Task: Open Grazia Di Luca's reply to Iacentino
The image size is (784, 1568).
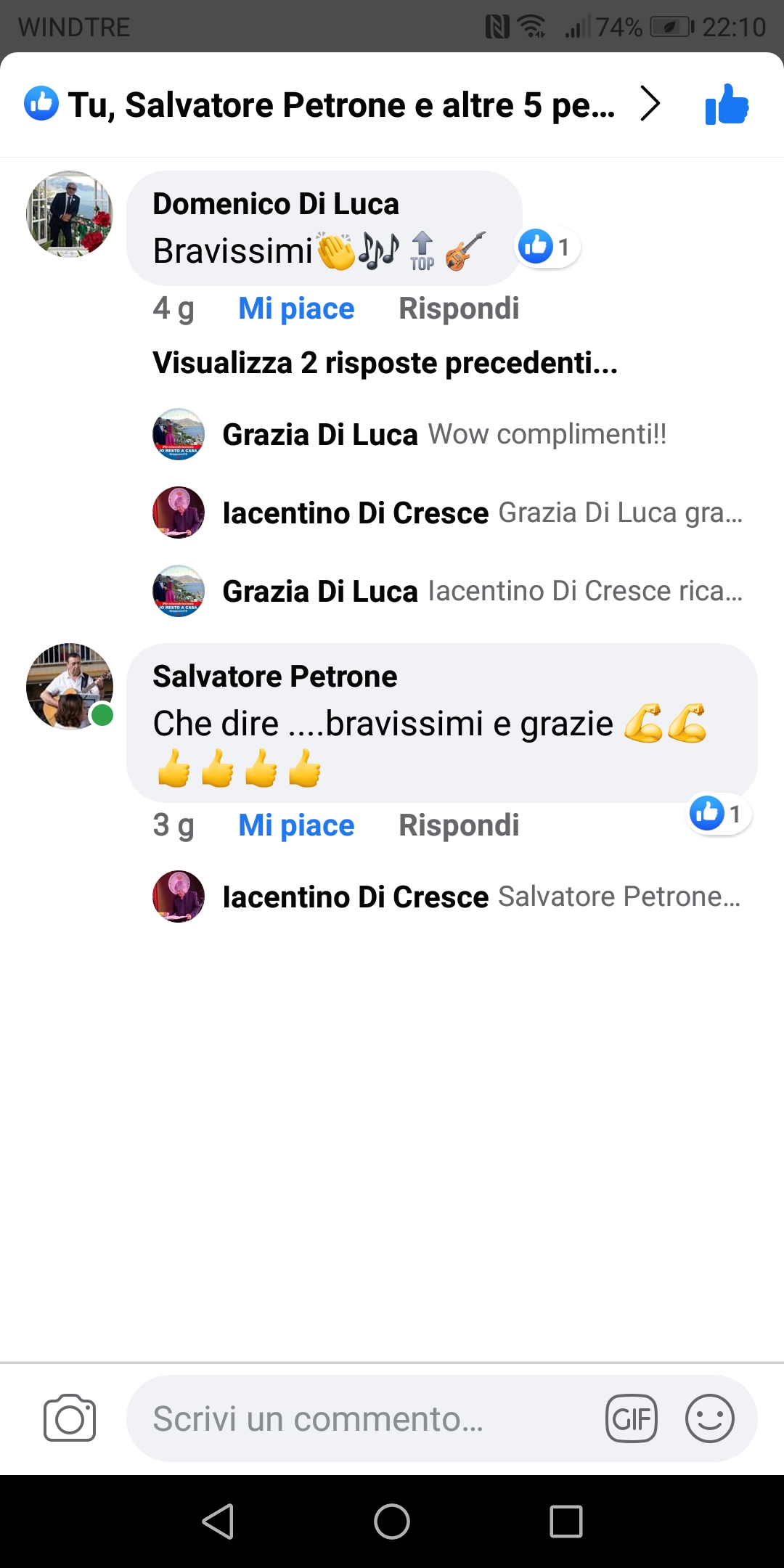Action: 446,591
